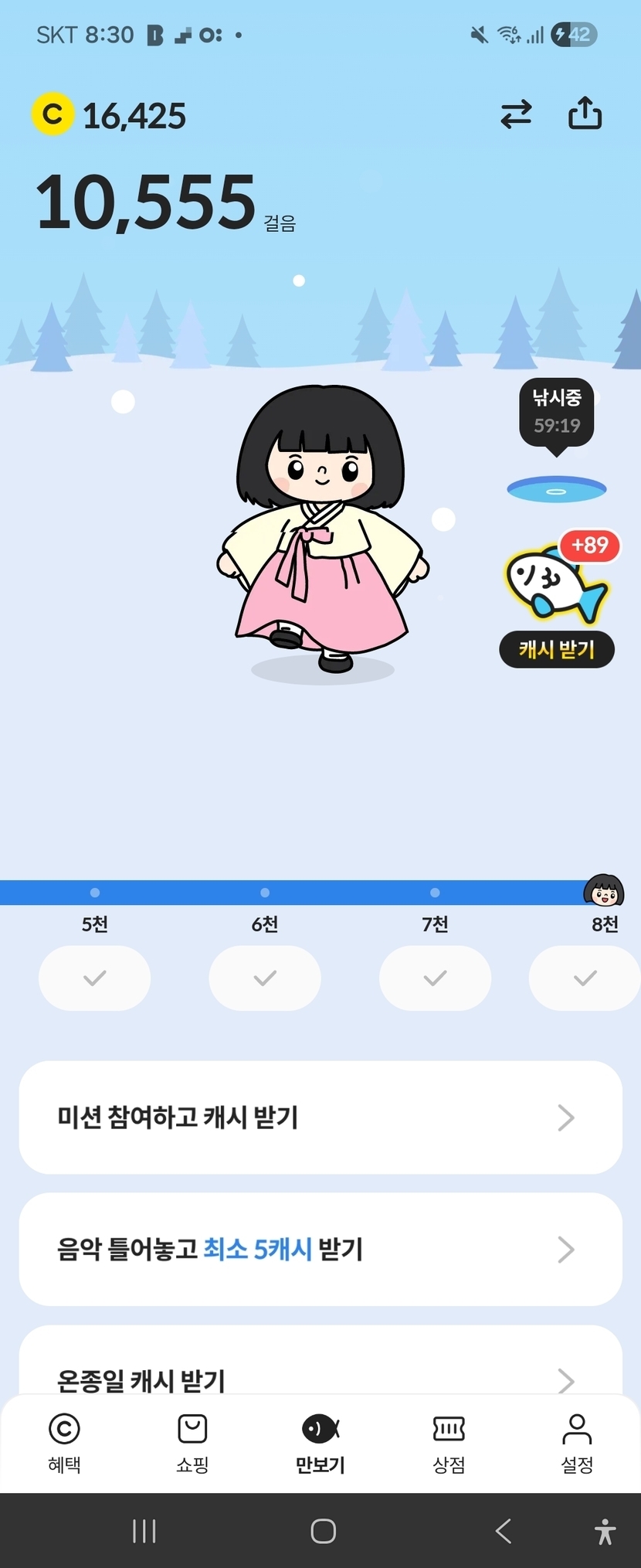Go to the 상점 tab

[449, 1444]
